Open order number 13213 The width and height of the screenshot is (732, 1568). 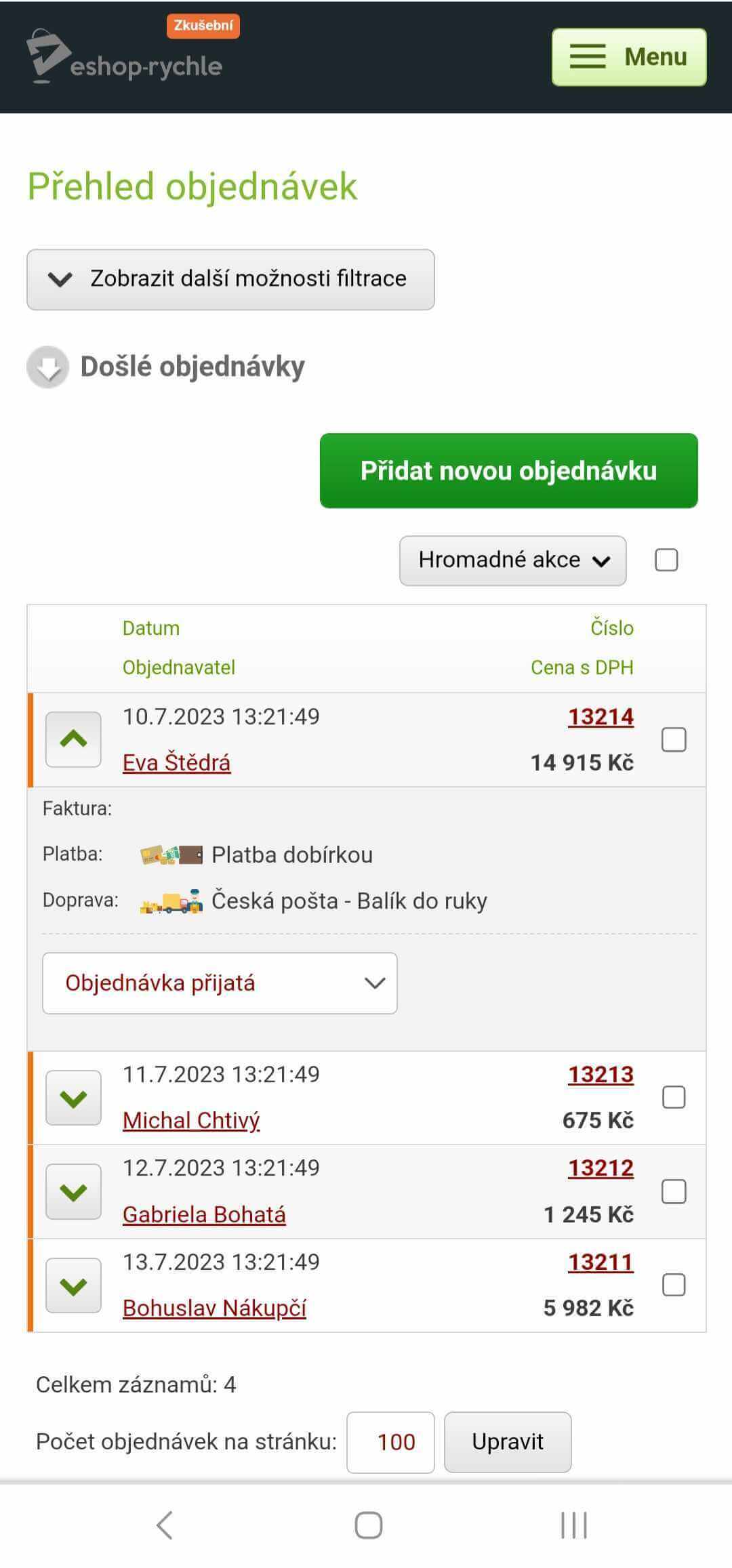(x=601, y=1074)
